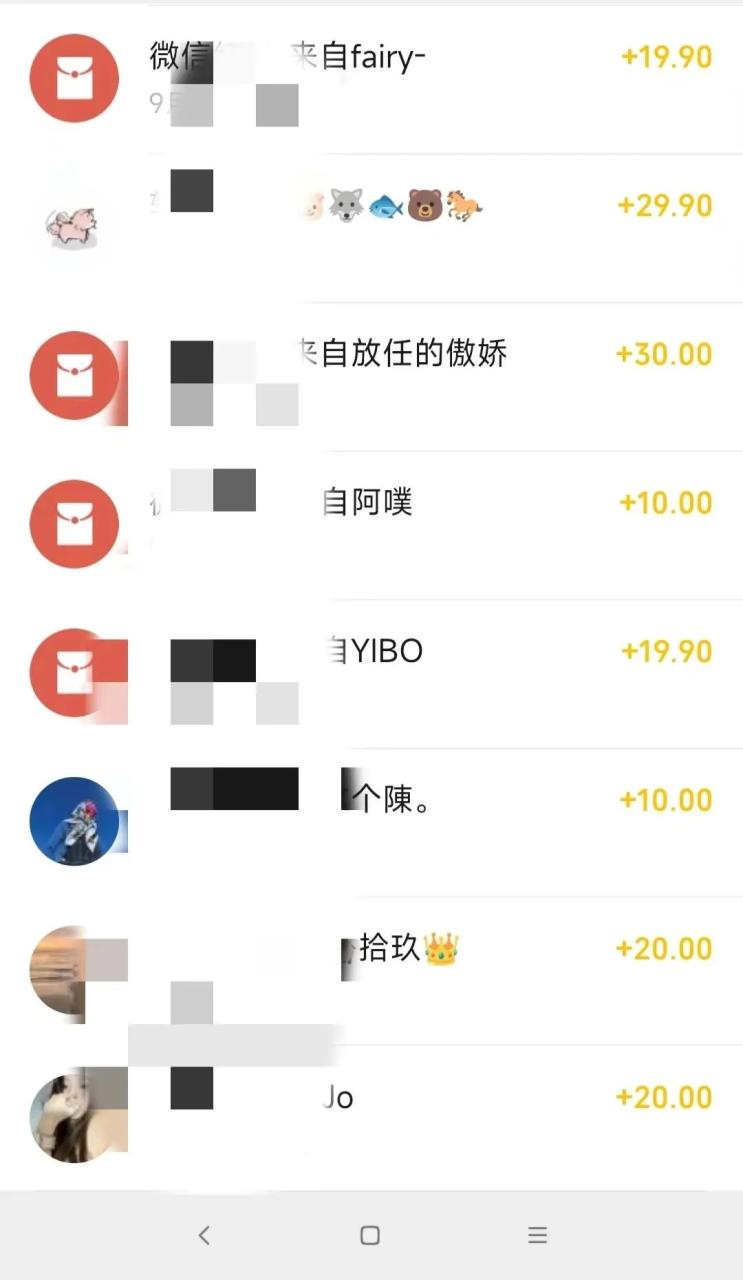Open the +20.00 entry at the bottom
Viewport: 743px width, 1280px height.
[664, 1097]
